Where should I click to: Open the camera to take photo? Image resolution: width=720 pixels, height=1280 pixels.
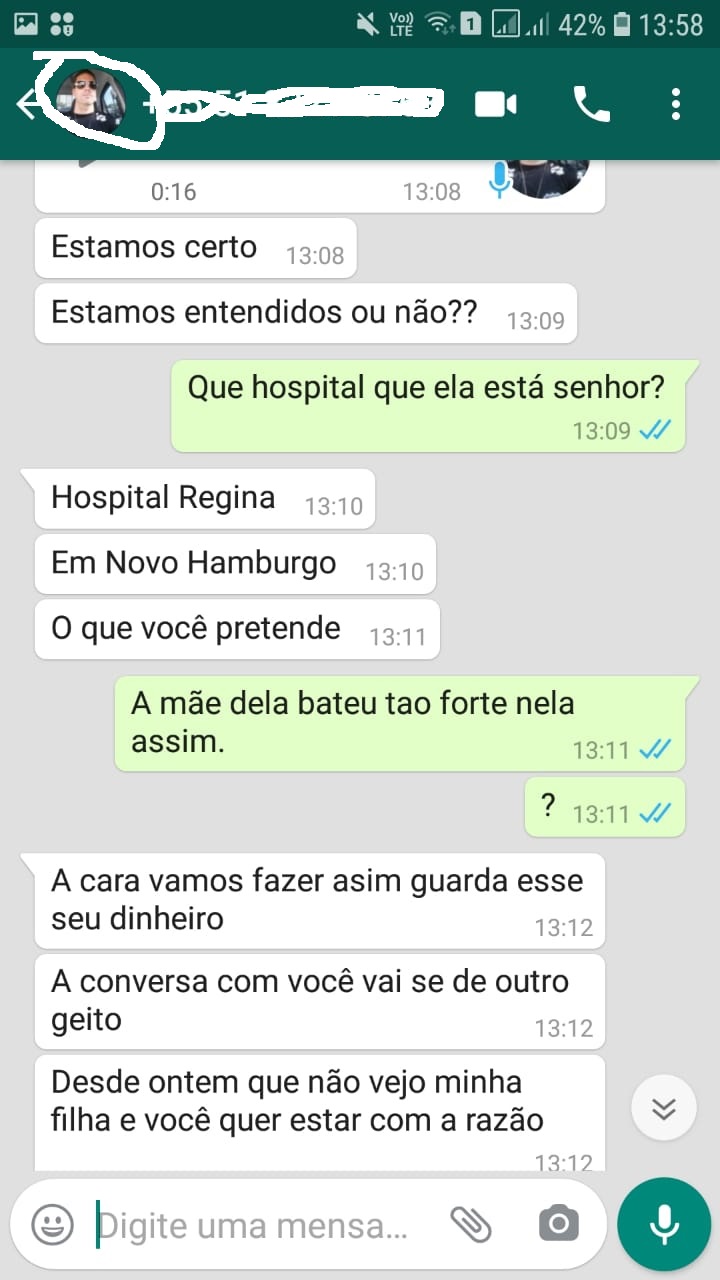[558, 1224]
